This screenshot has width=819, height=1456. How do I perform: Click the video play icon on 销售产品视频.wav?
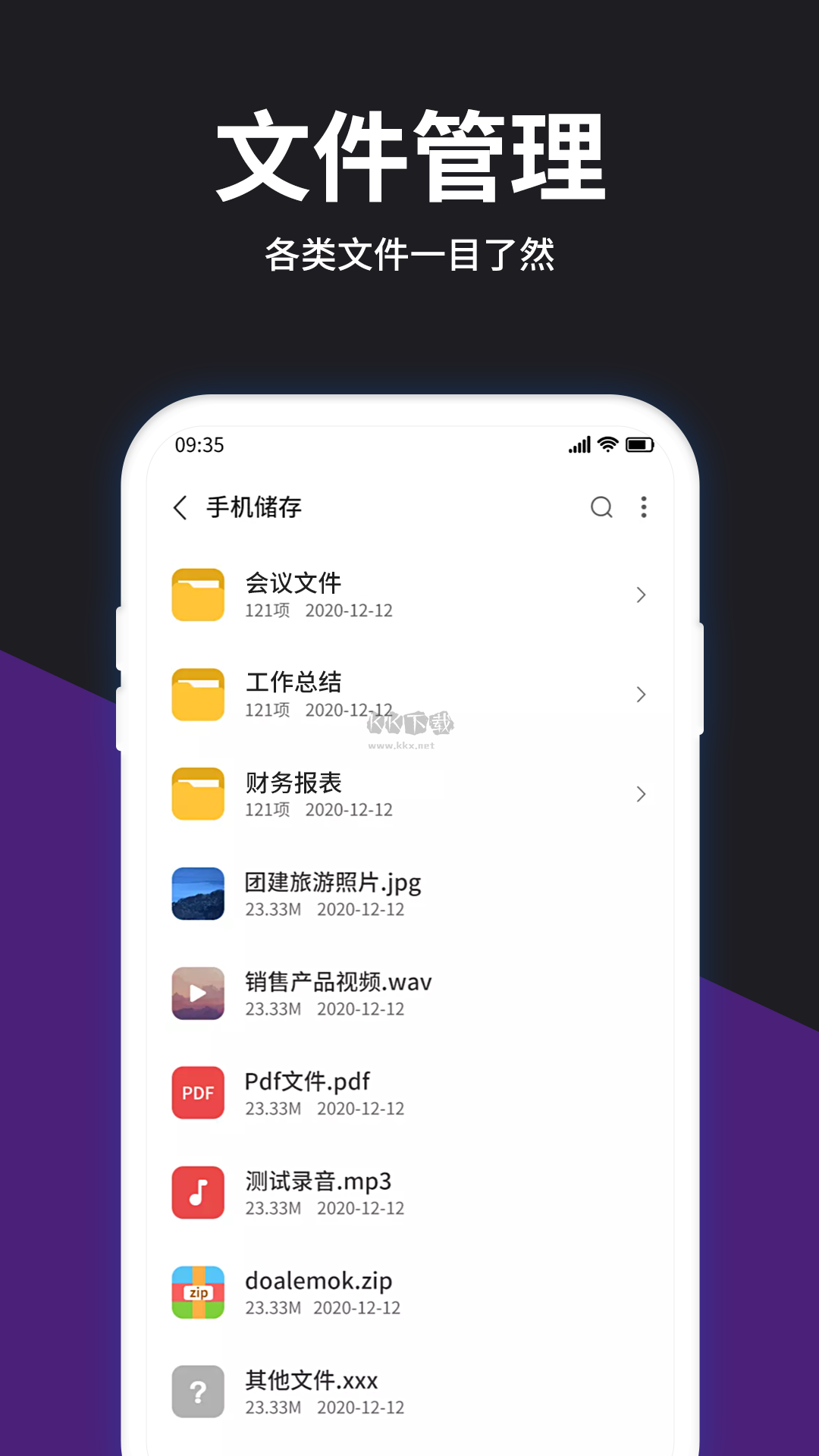tap(198, 993)
